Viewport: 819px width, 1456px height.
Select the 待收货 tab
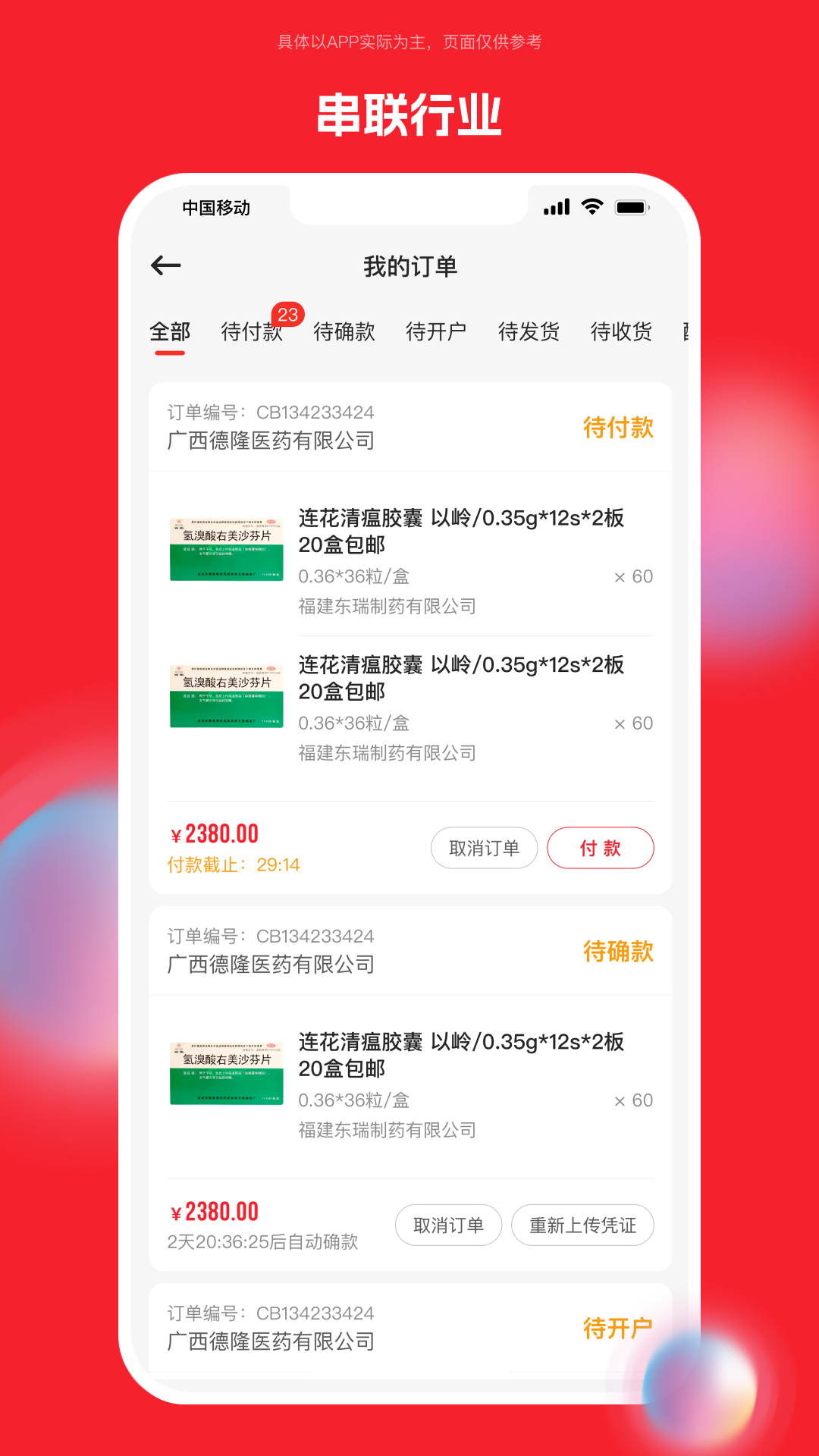621,331
